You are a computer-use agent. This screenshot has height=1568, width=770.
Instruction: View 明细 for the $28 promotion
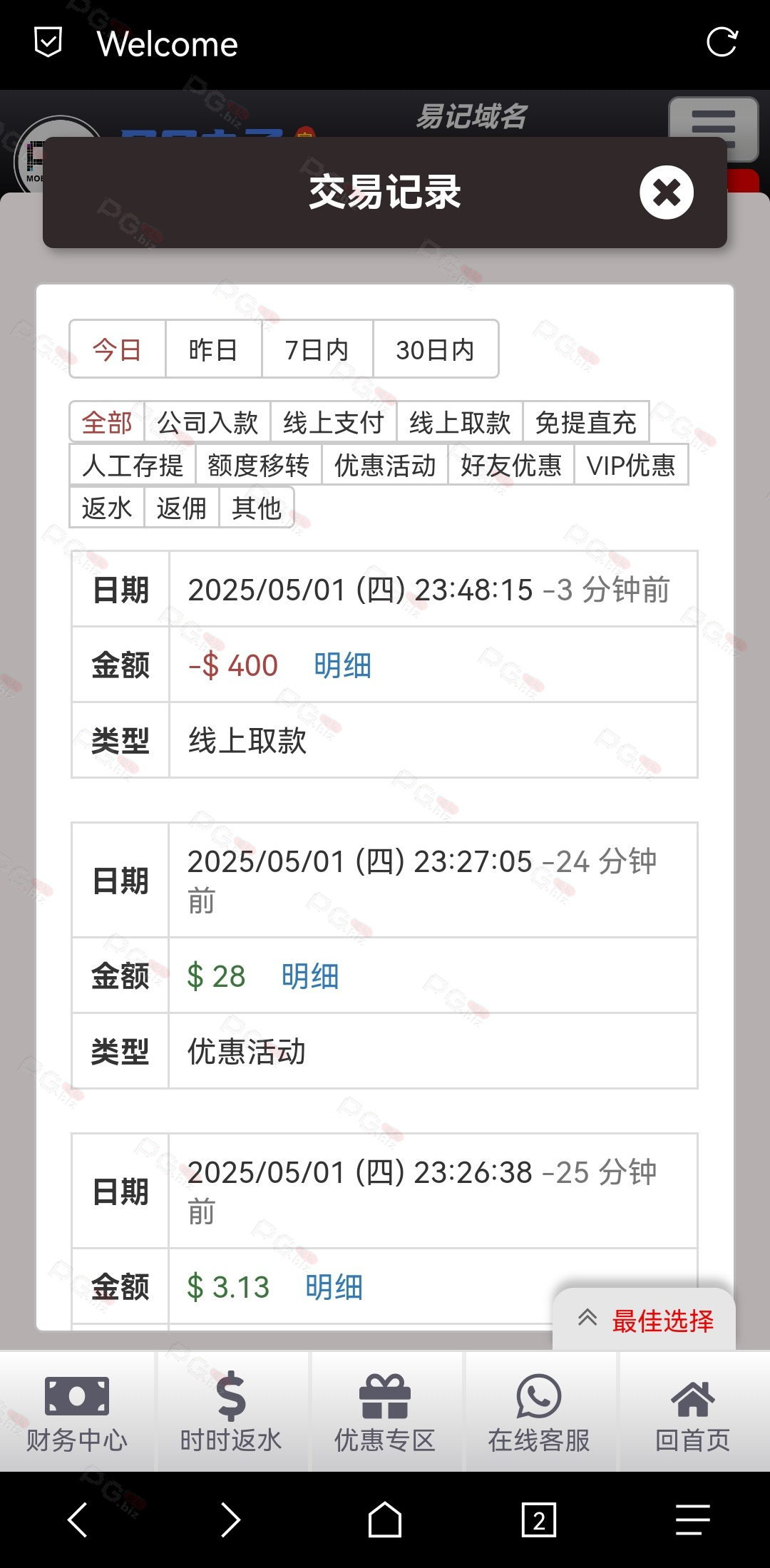pos(310,976)
